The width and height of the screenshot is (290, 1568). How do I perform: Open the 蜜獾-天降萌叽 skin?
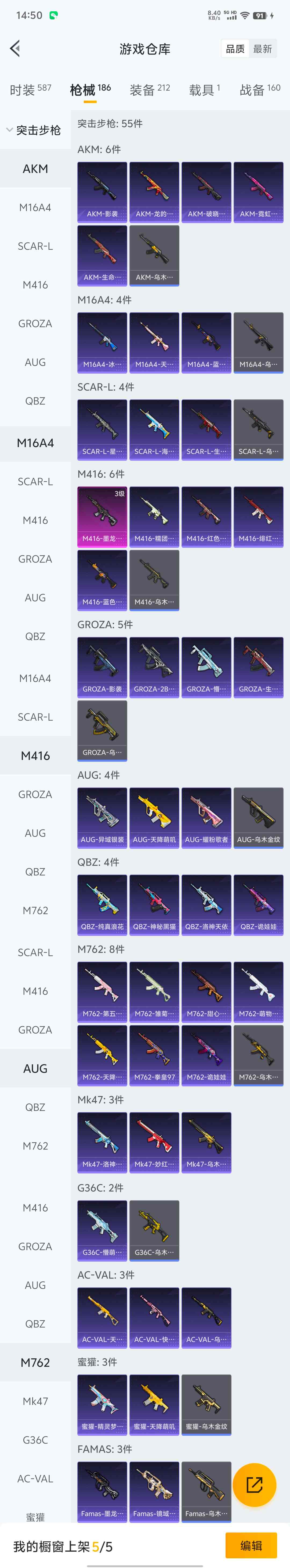tap(154, 1404)
